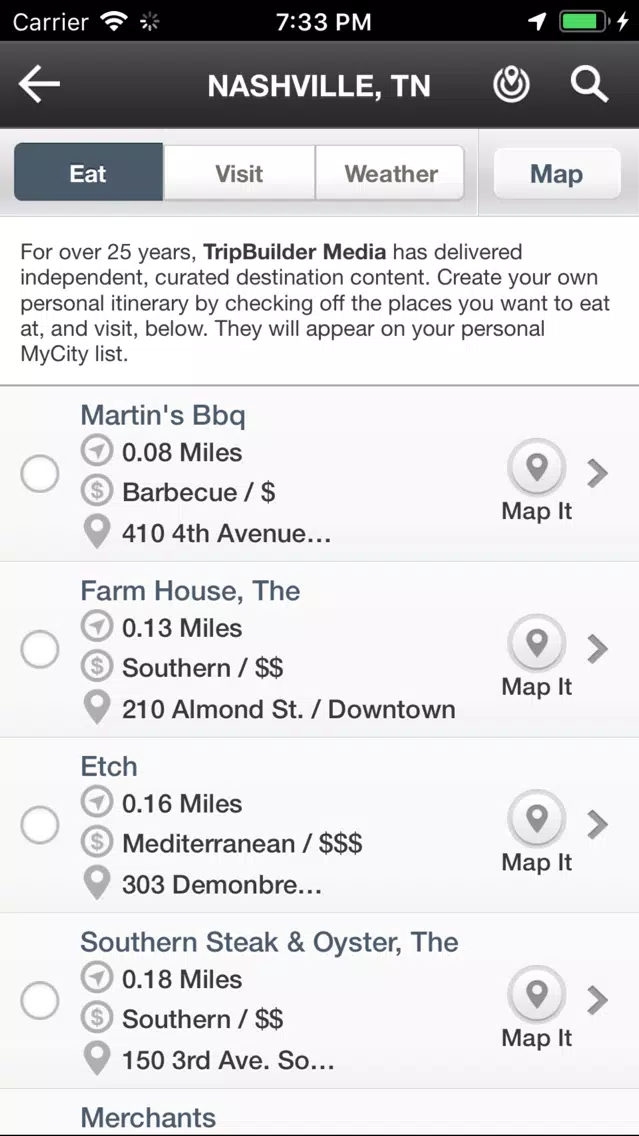Open the location target icon in header

pyautogui.click(x=511, y=85)
